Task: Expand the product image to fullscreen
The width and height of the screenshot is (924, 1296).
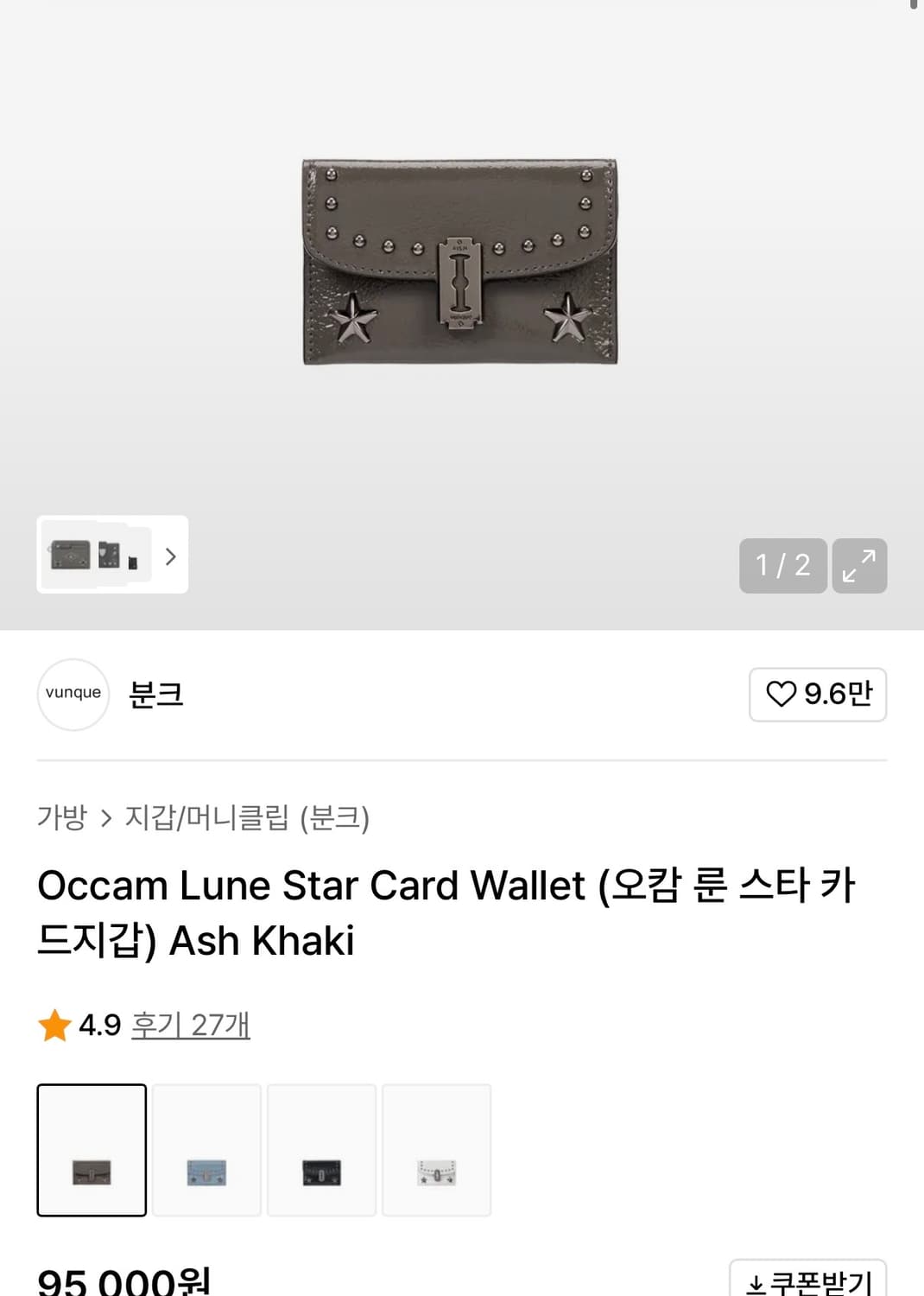Action: point(858,567)
